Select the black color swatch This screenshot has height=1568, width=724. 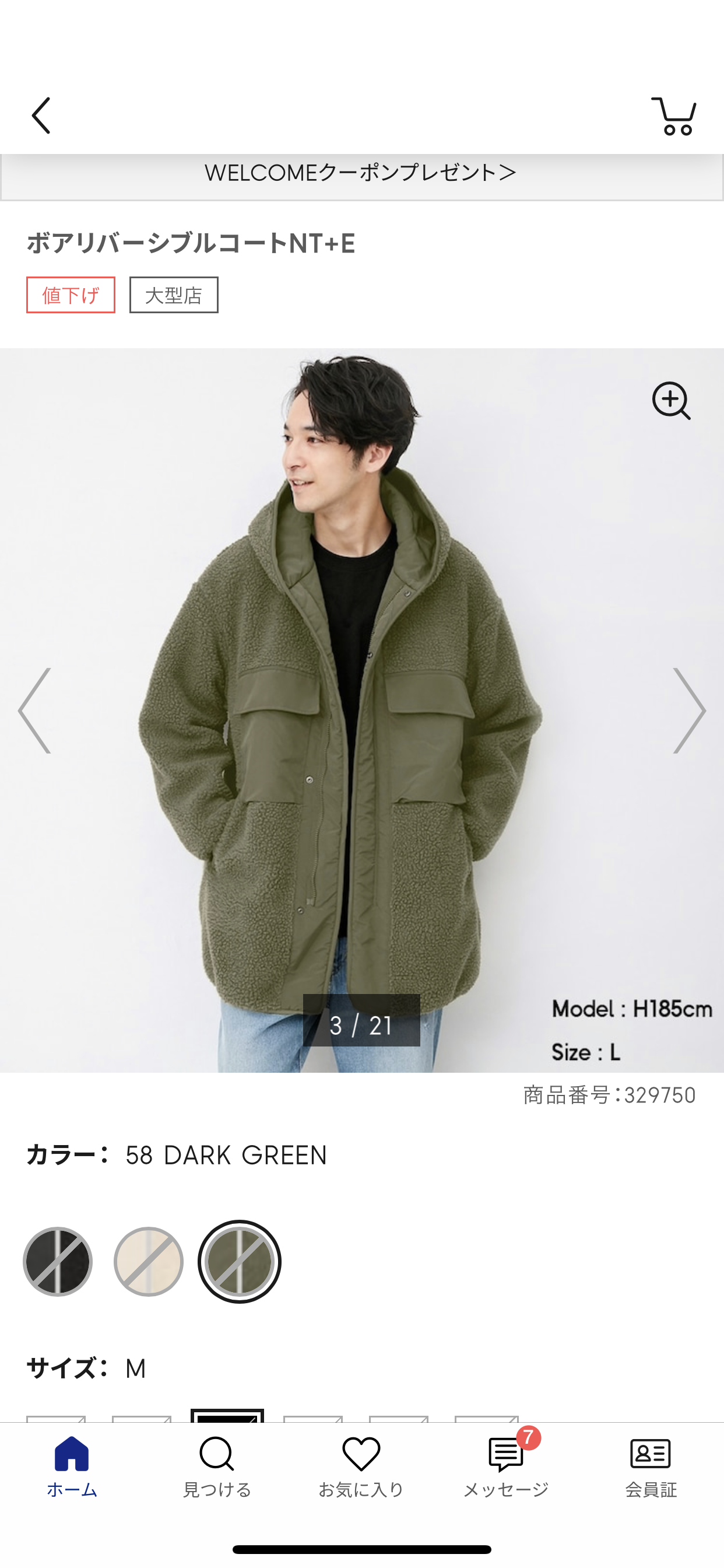[58, 1261]
